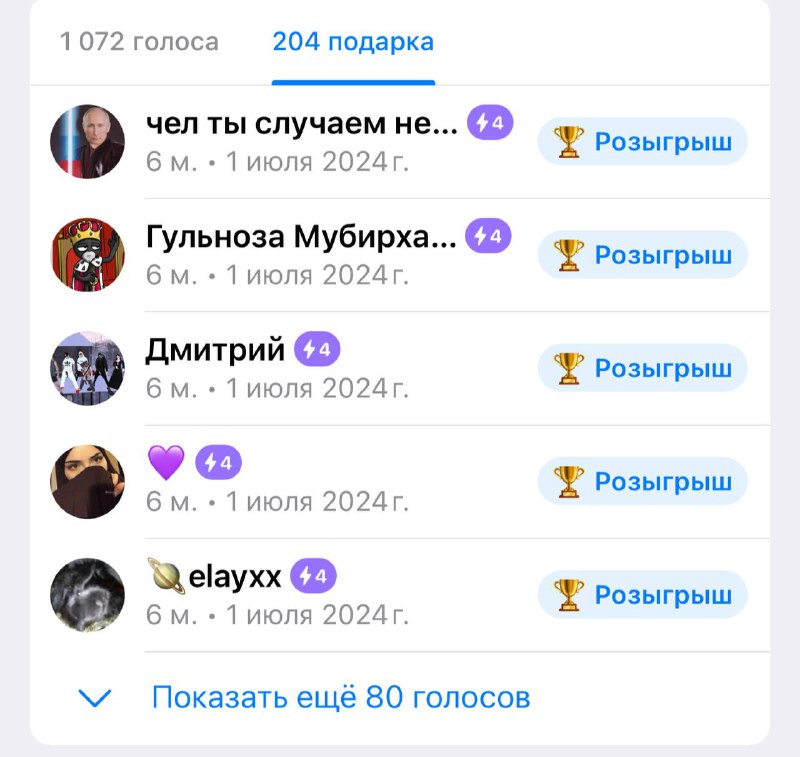Expand Показать ещё 80 голосов
Viewport: 800px width, 757px height.
pyautogui.click(x=340, y=697)
